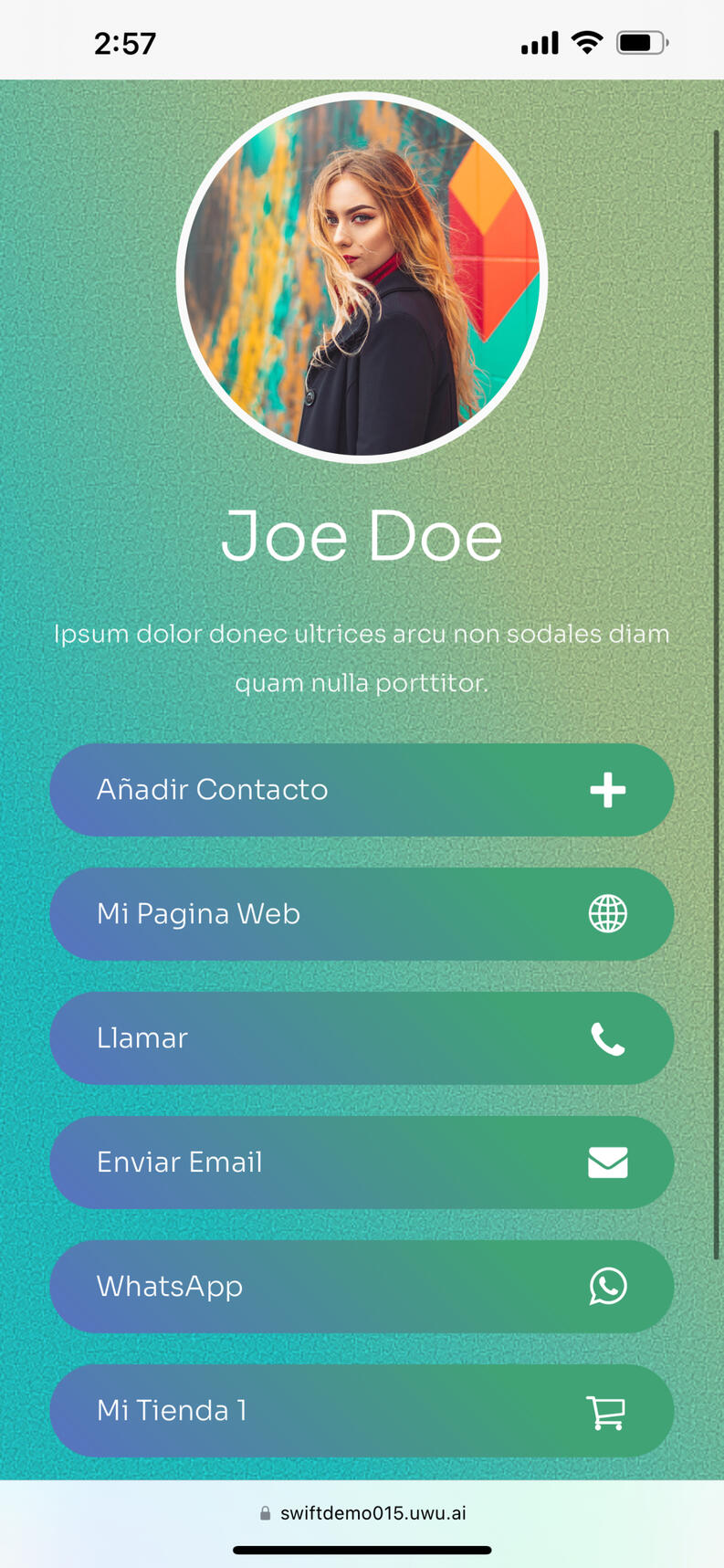This screenshot has width=724, height=1568.
Task: Open the WhatsApp button
Action: [x=362, y=1287]
